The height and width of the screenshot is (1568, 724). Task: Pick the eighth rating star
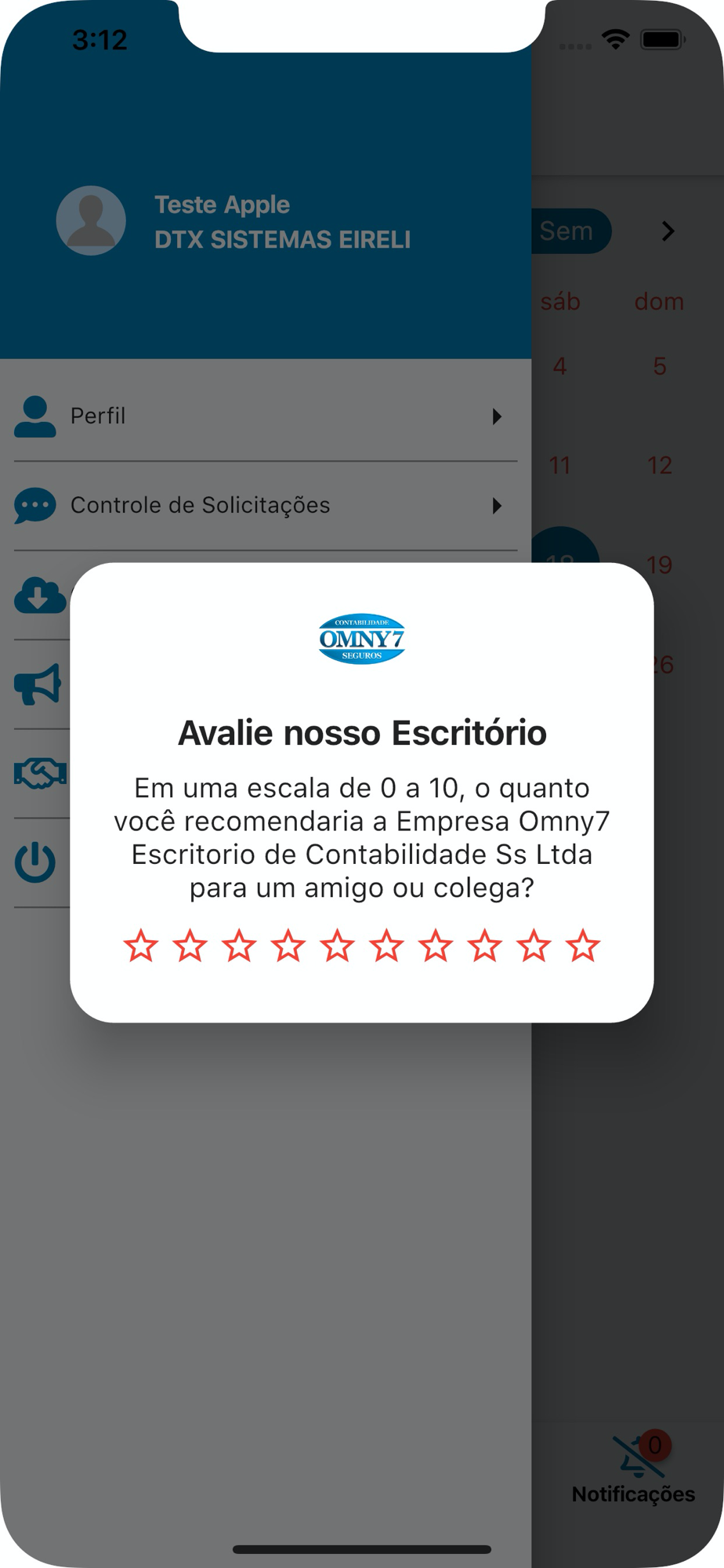pyautogui.click(x=485, y=946)
